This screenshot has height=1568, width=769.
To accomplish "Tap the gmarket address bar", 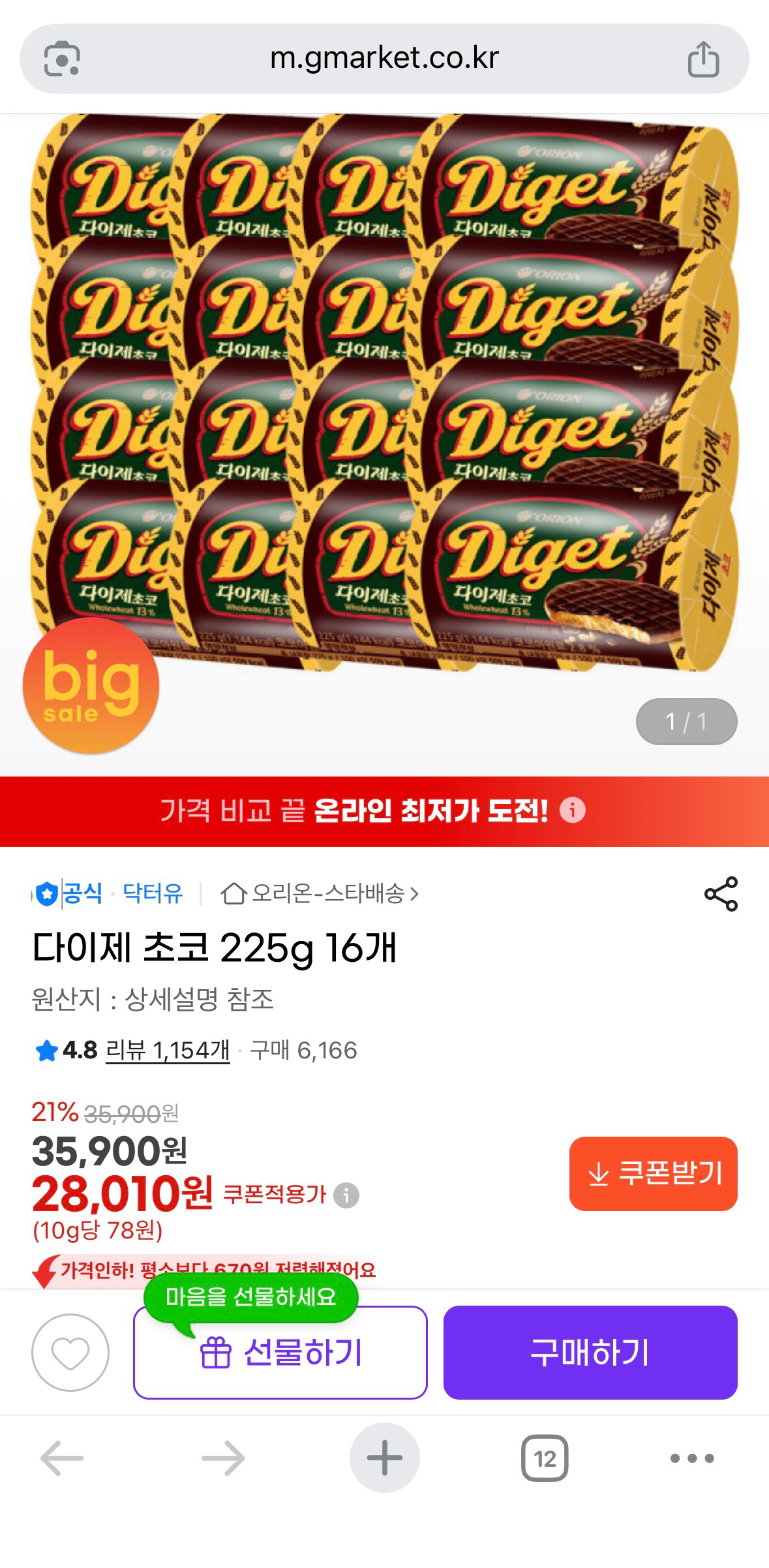I will [x=384, y=59].
